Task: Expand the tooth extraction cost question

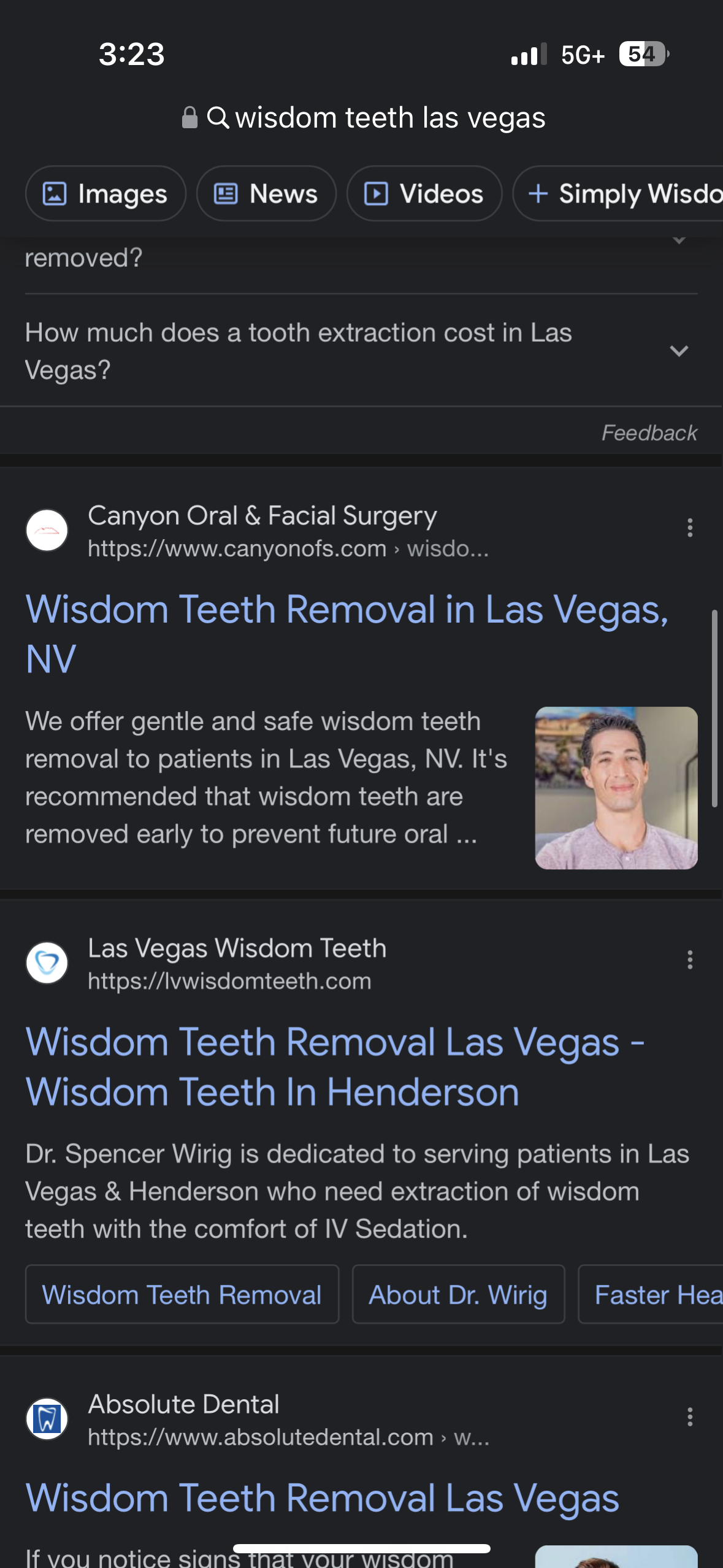Action: tap(679, 351)
